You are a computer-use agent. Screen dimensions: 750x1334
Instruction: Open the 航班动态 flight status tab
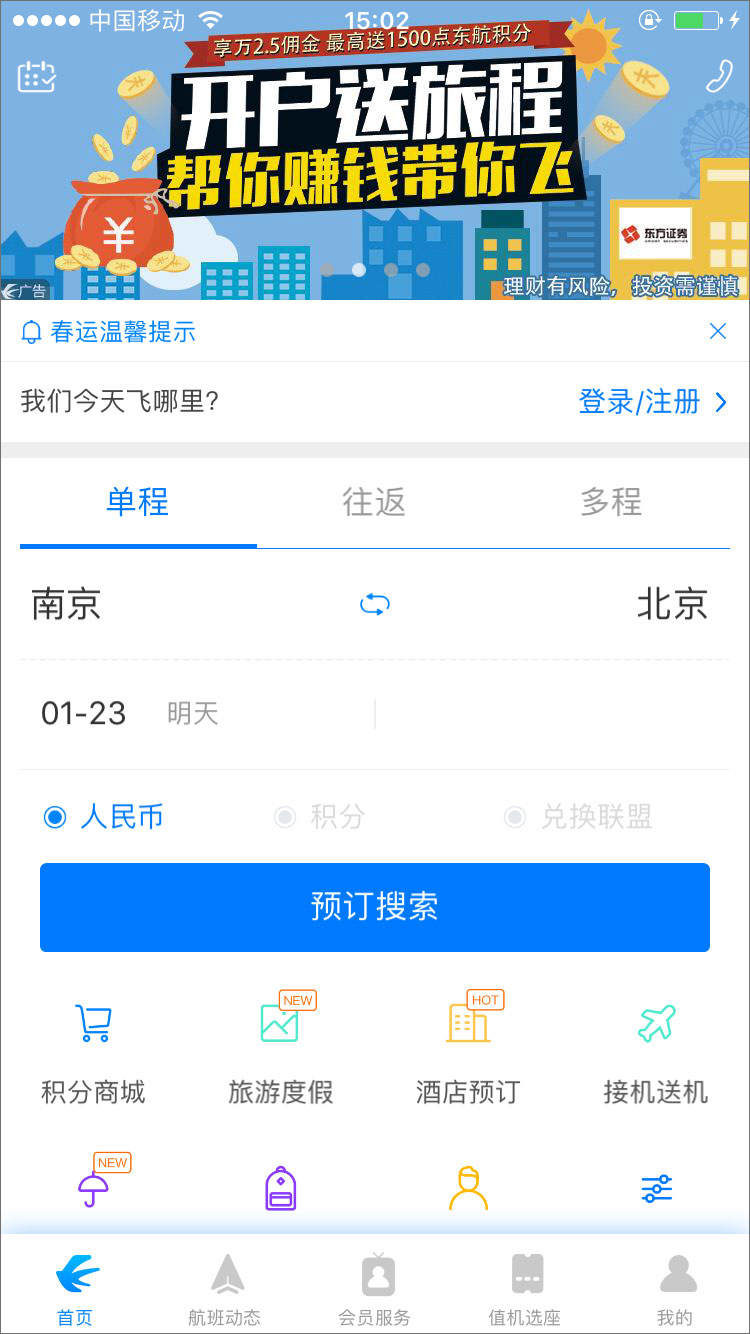225,1285
